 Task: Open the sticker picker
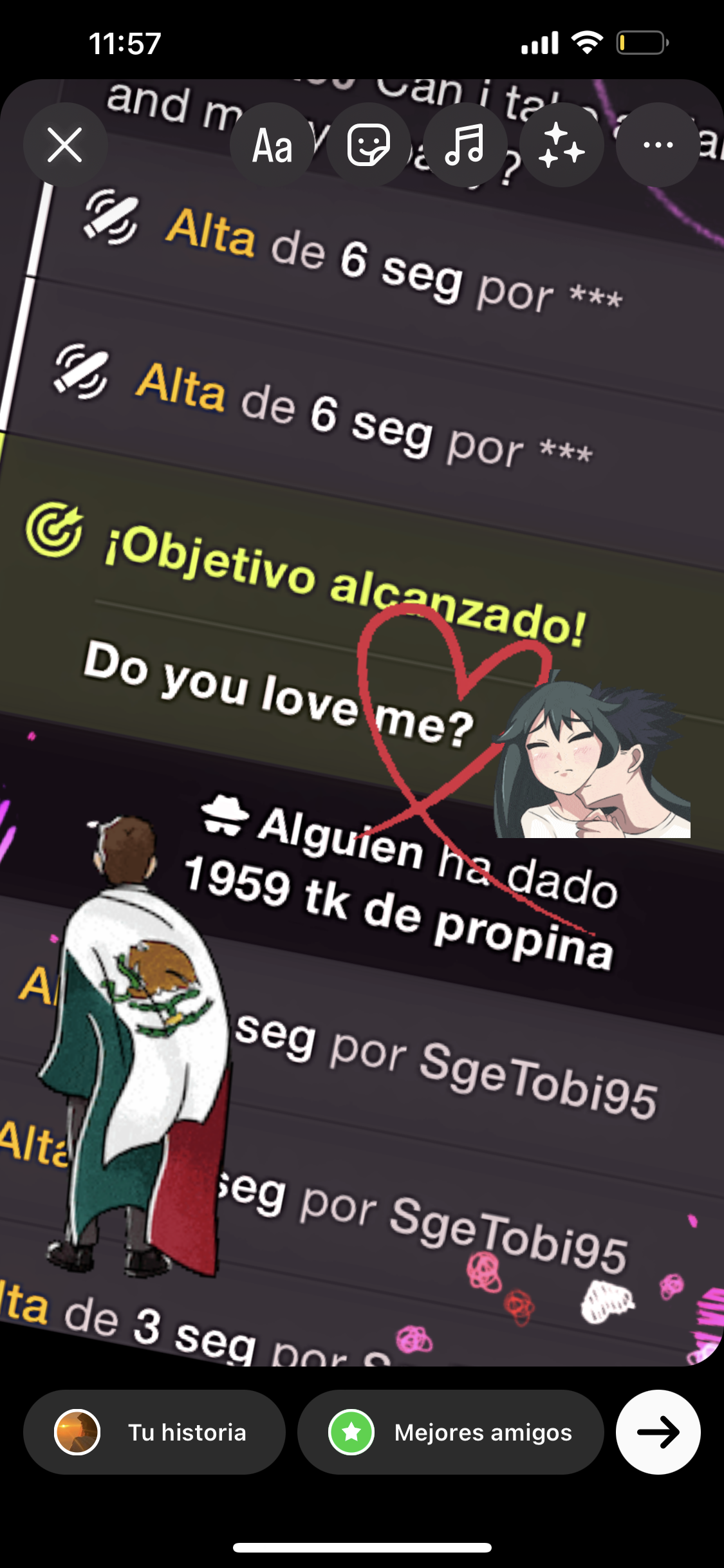coord(369,145)
